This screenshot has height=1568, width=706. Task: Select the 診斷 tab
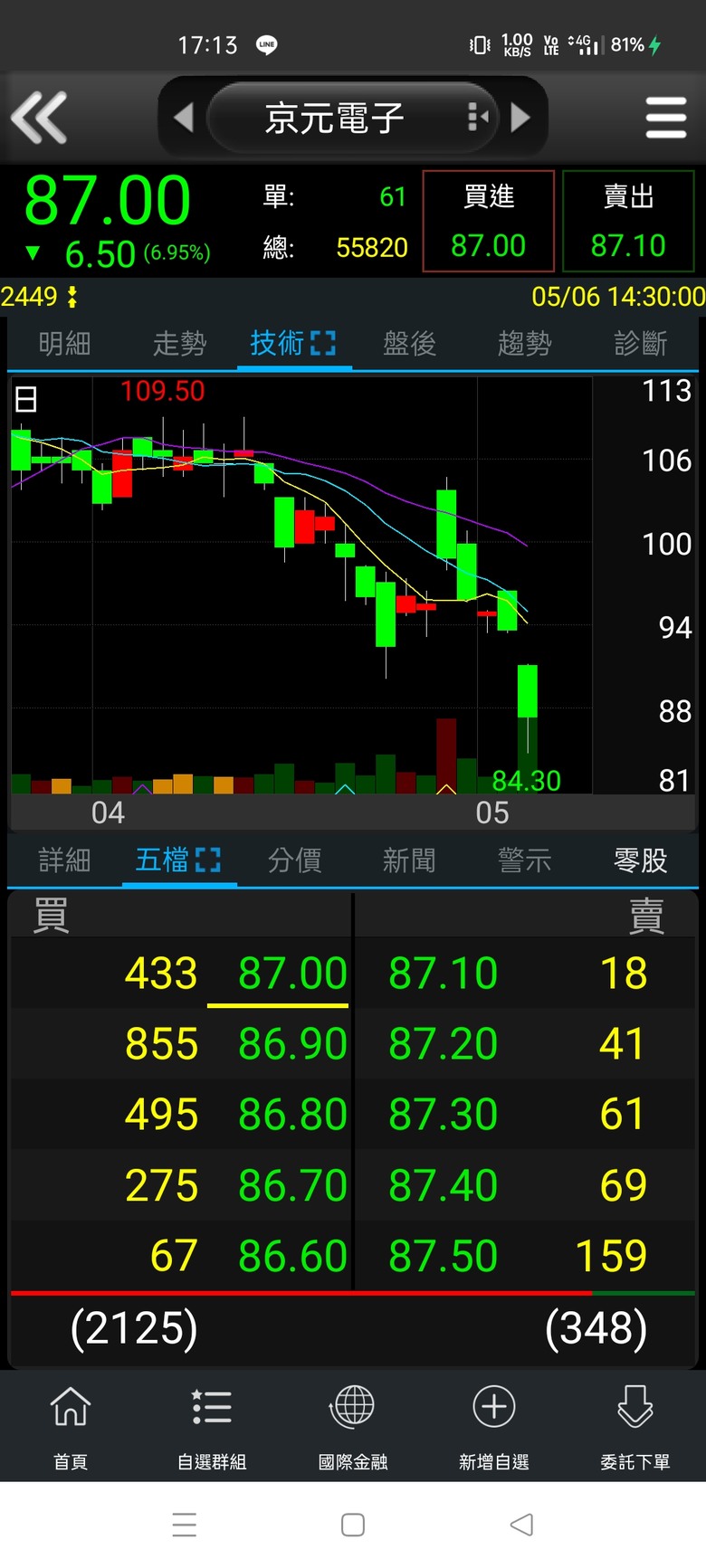[x=640, y=344]
